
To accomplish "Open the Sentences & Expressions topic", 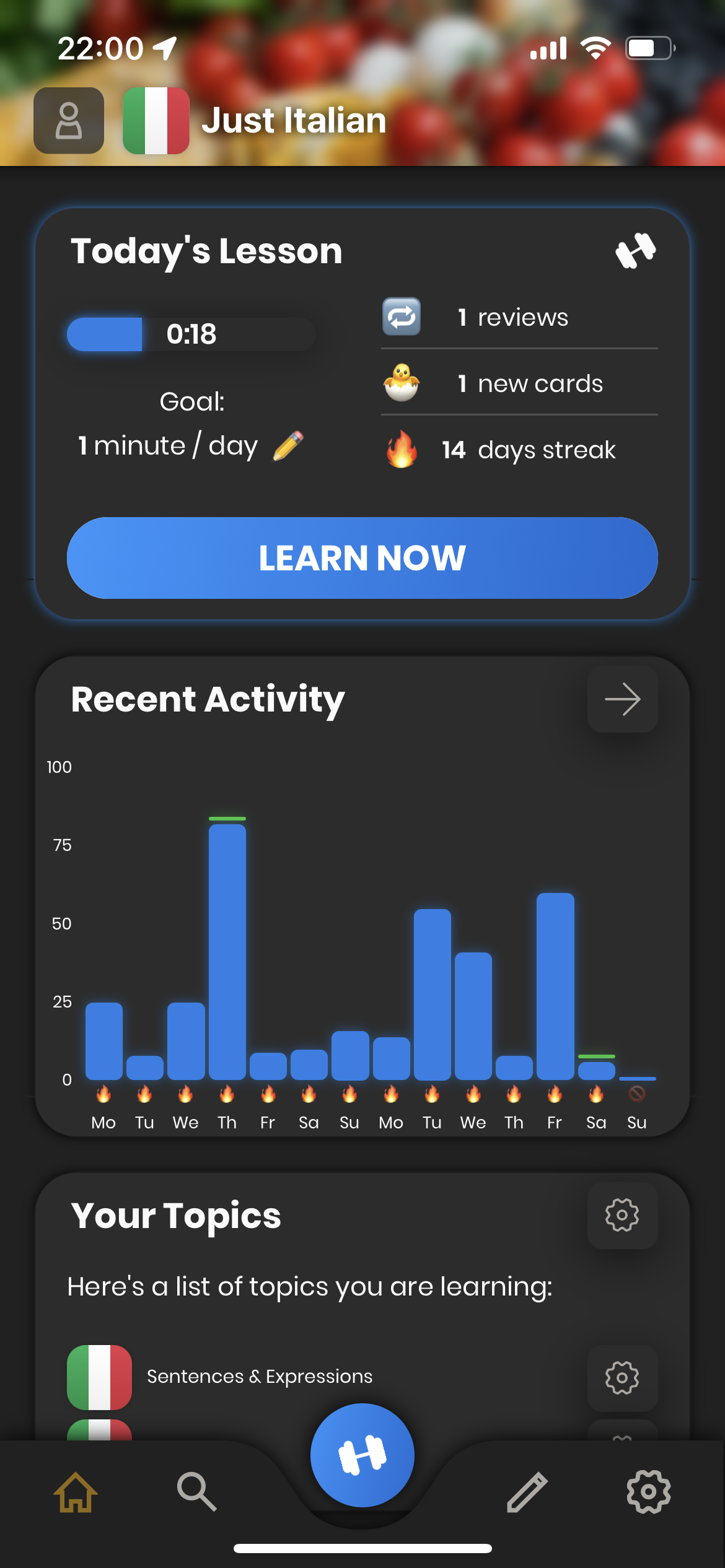I will tap(259, 1377).
